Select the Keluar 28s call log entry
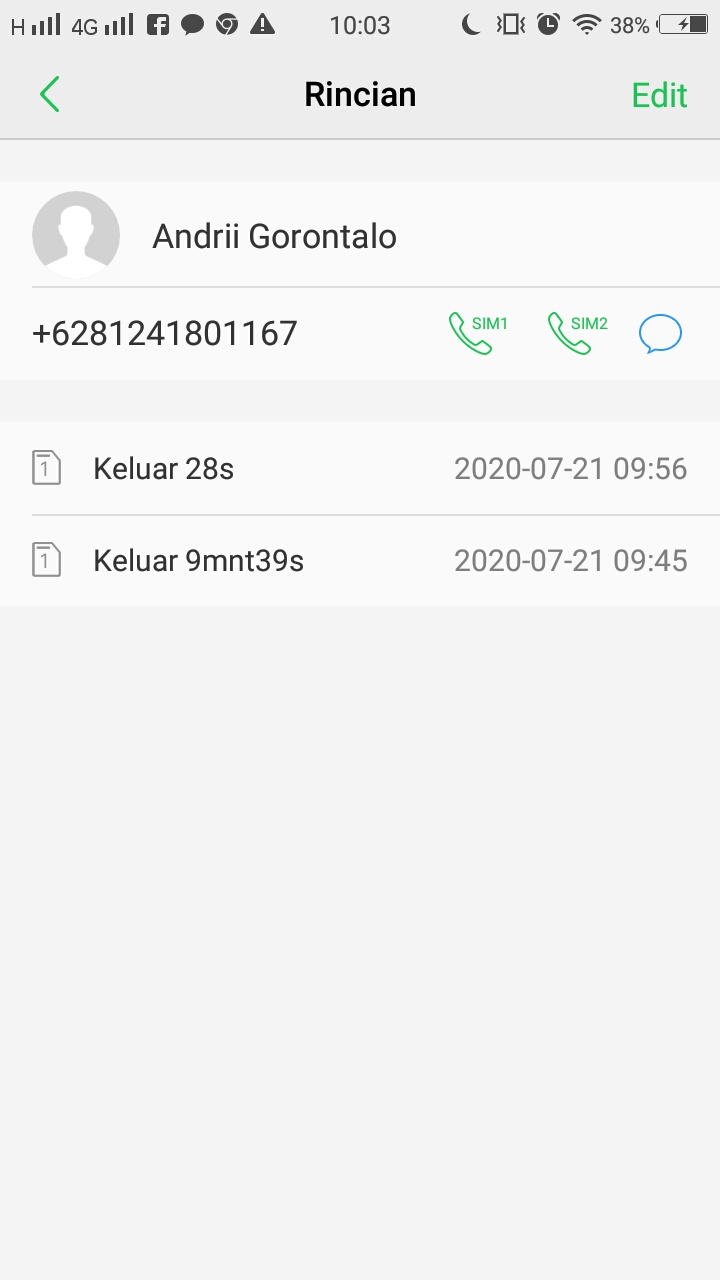The width and height of the screenshot is (720, 1280). 360,468
